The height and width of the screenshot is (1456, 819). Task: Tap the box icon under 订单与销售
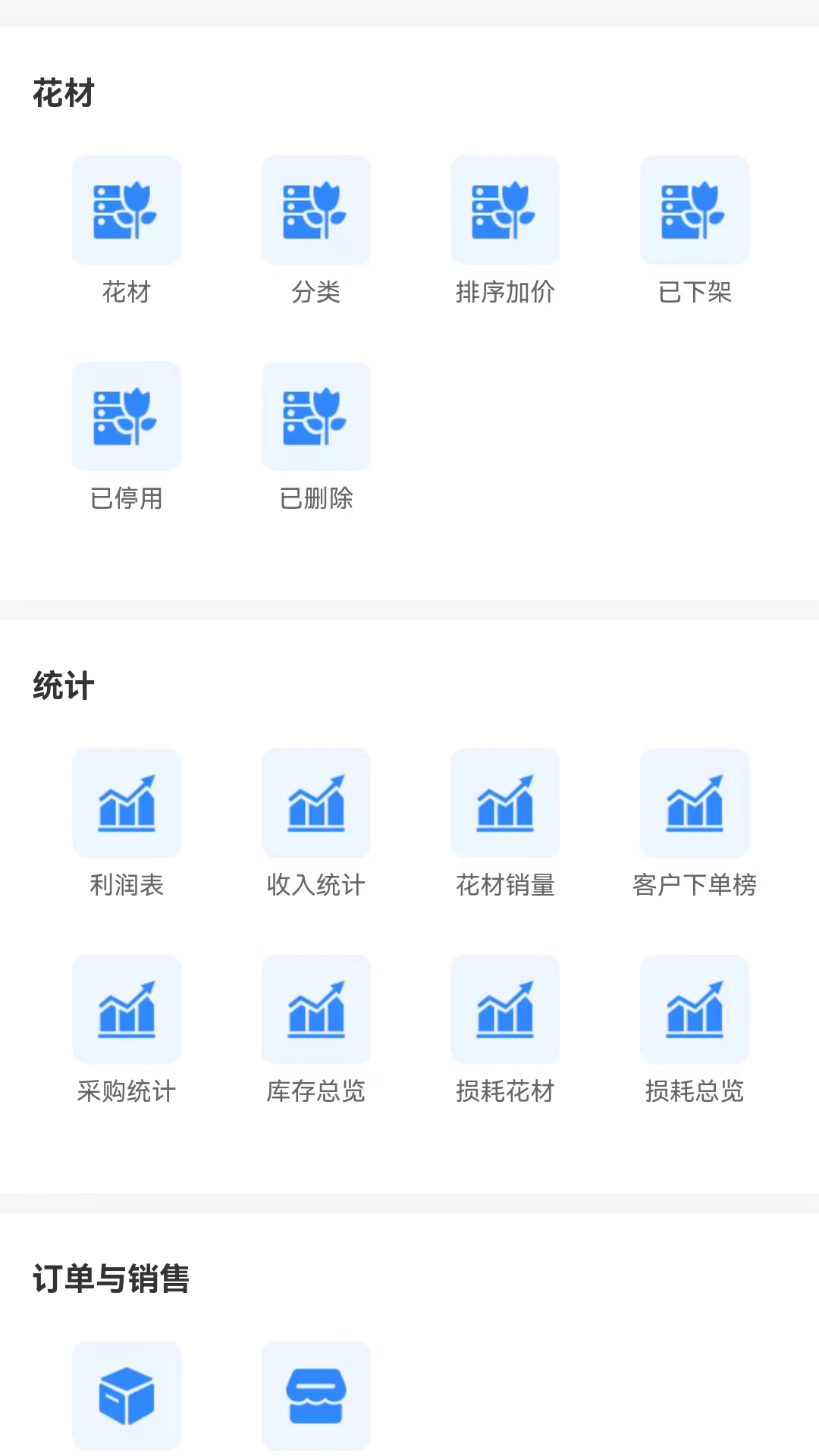point(127,1395)
